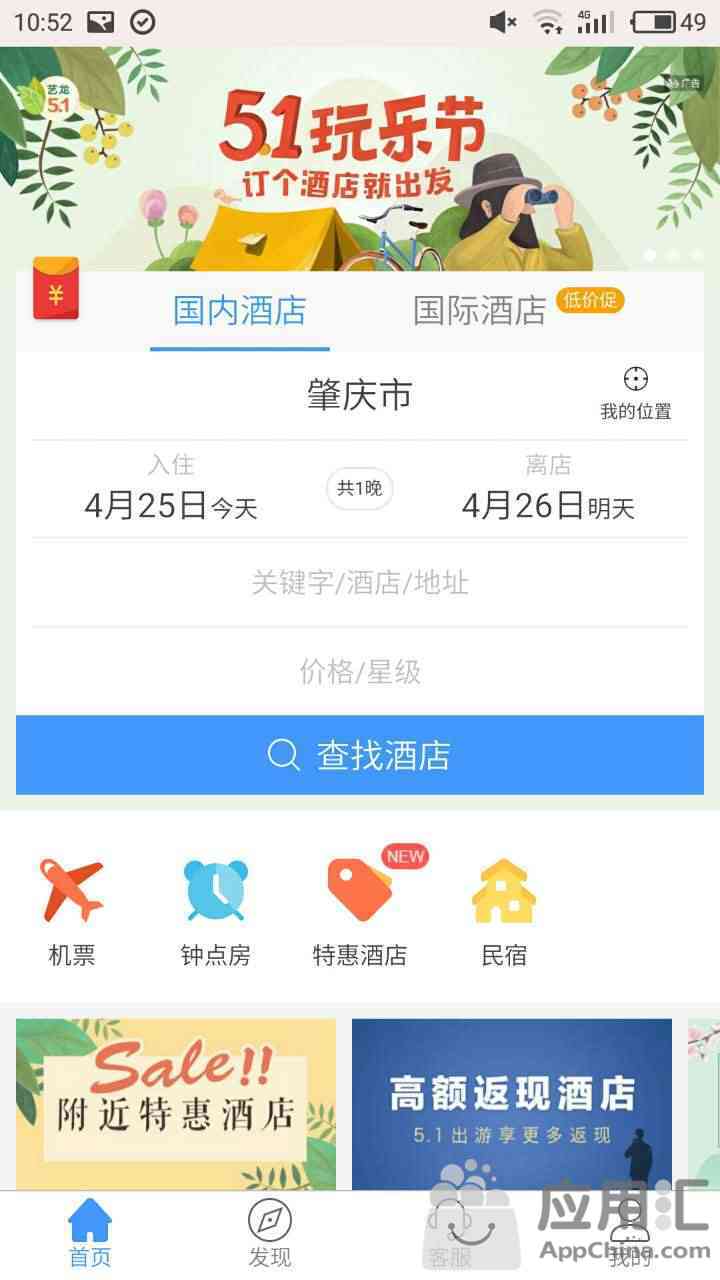
Task: Switch to the 发现 tab
Action: point(270,1235)
